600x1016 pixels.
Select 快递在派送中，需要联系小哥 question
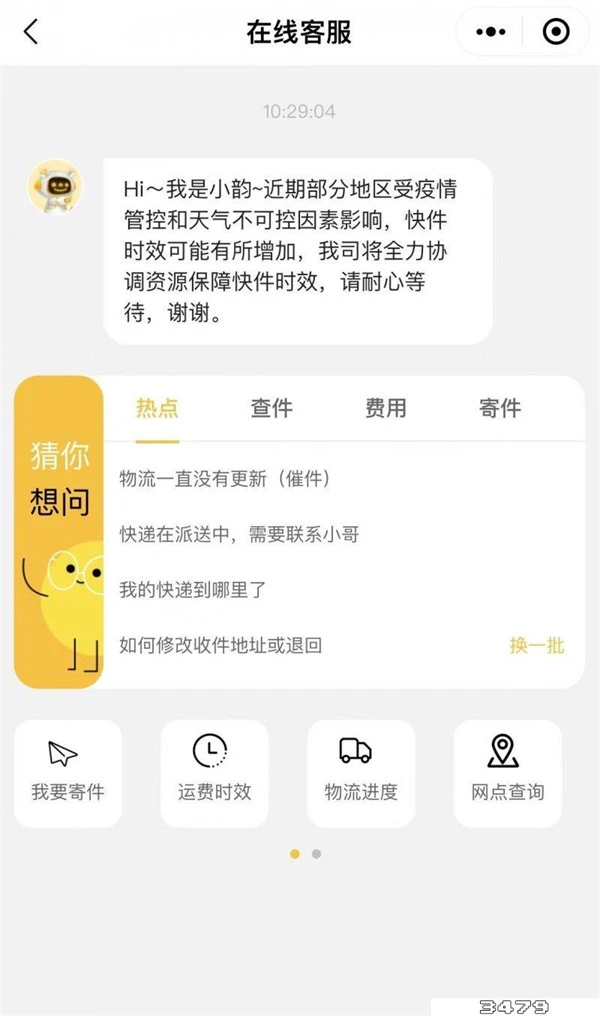(239, 535)
